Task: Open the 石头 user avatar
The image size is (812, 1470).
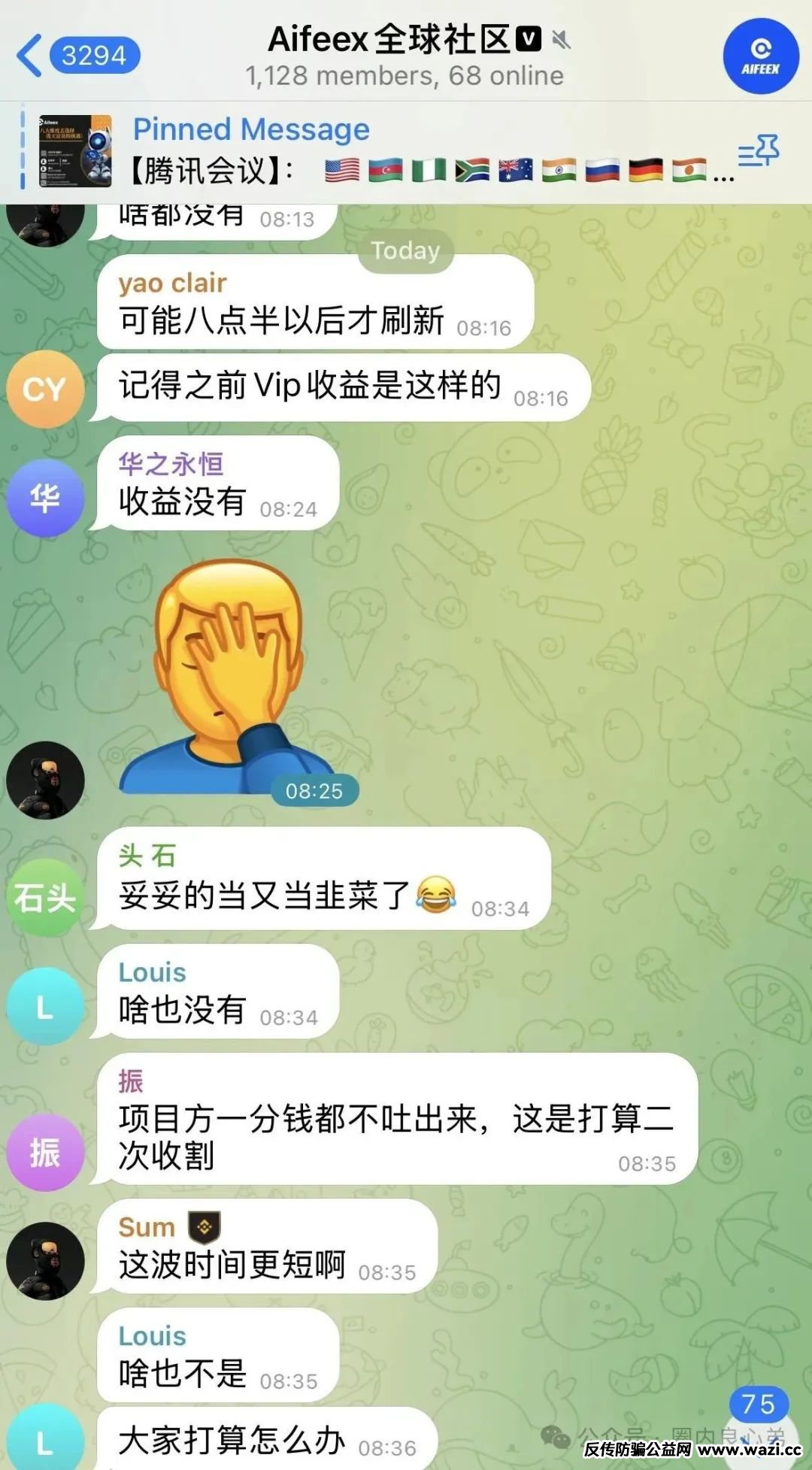Action: click(x=44, y=898)
